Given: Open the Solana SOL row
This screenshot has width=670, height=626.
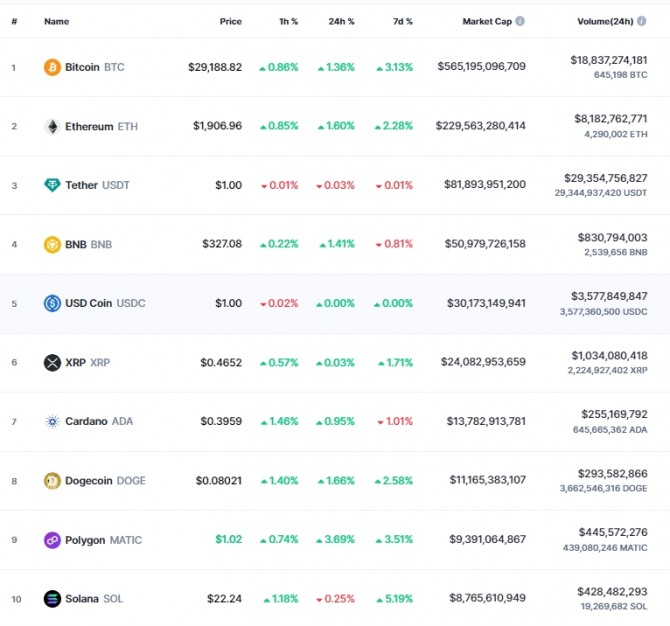Looking at the screenshot, I should [81, 599].
